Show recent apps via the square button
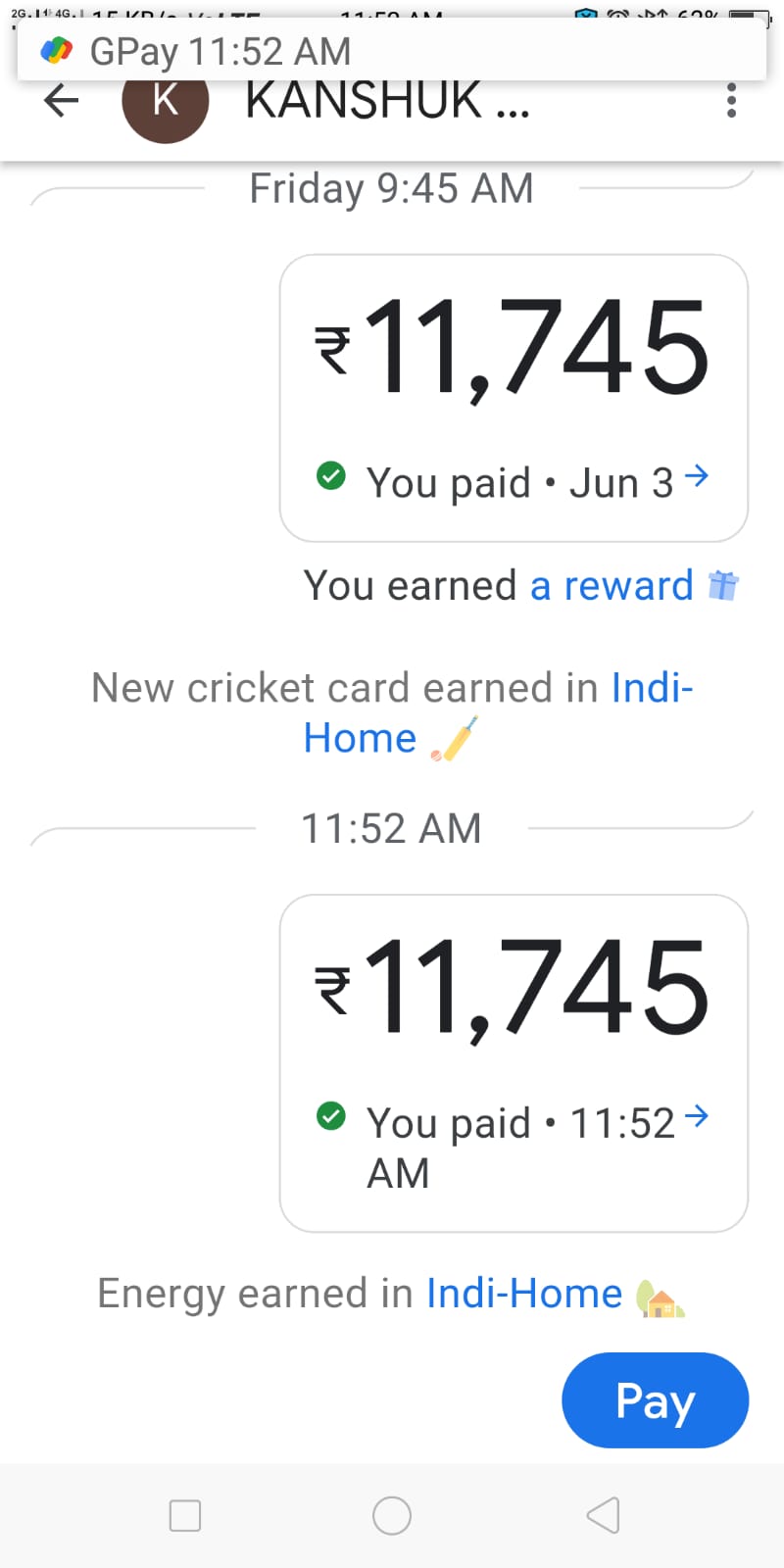784x1568 pixels. click(185, 1516)
